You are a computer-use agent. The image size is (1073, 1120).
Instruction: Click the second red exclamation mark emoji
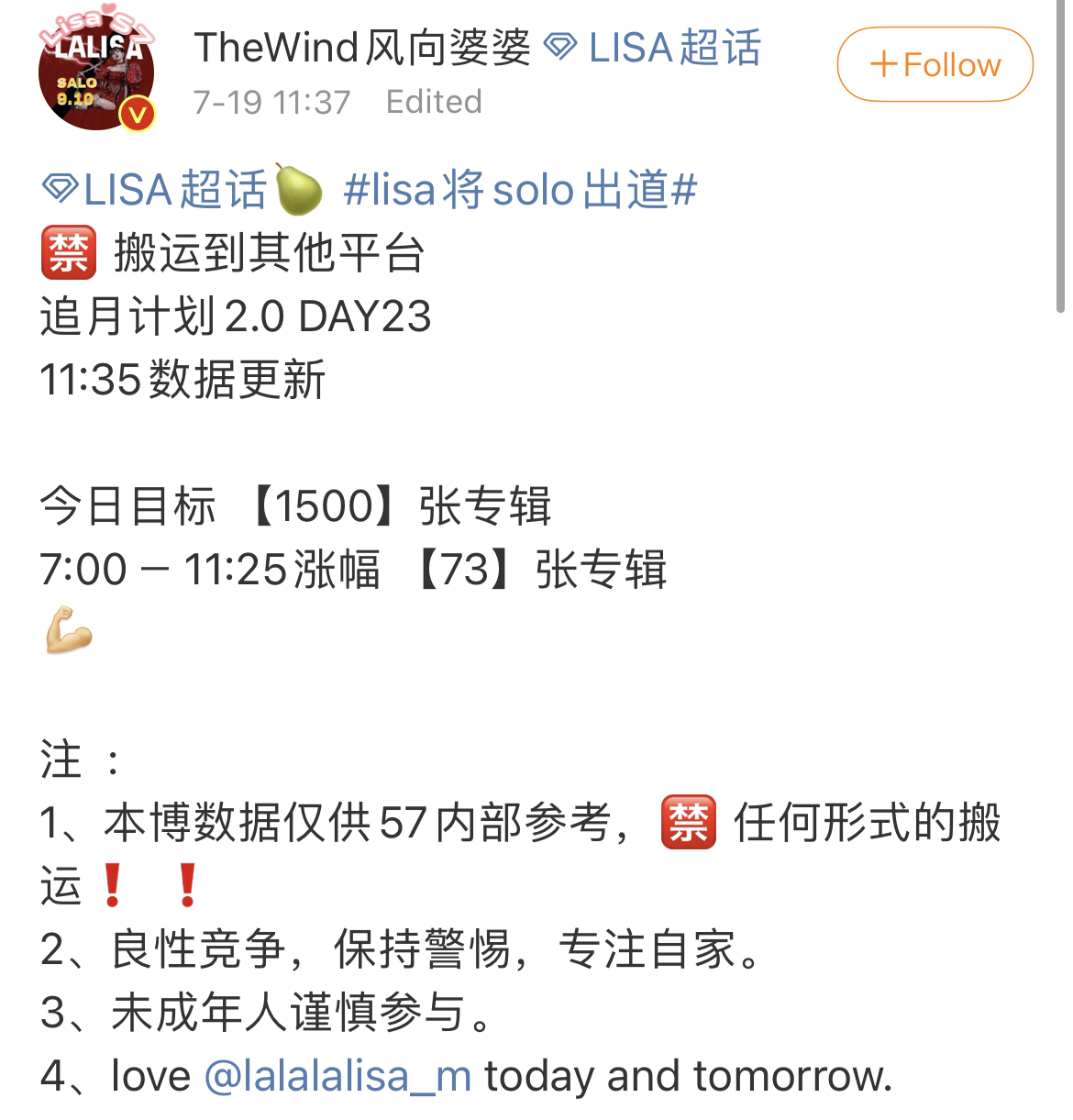pos(186,886)
